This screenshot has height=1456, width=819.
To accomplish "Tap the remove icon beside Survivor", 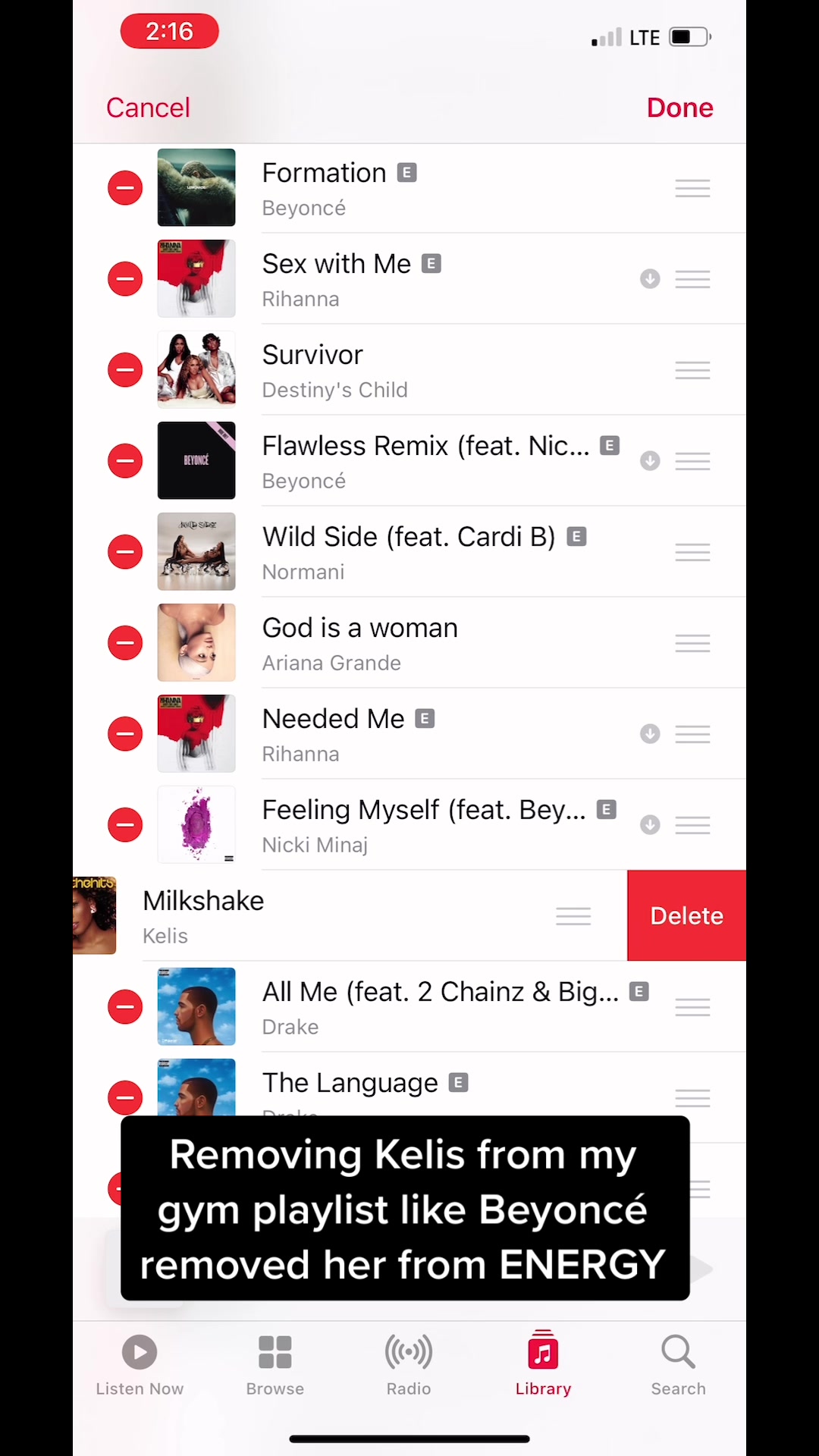I will pyautogui.click(x=125, y=370).
